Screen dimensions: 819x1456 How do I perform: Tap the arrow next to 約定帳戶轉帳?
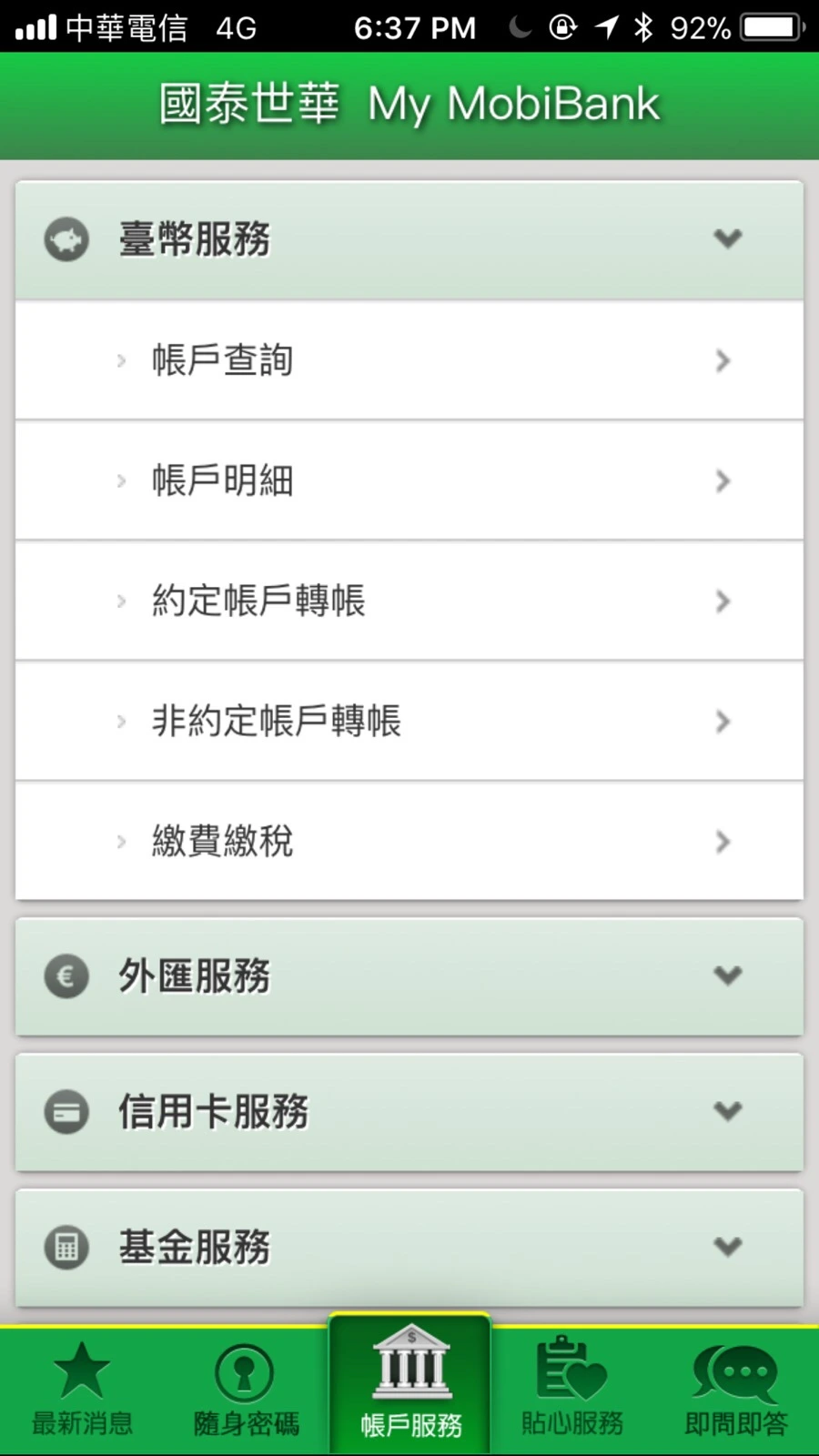723,602
